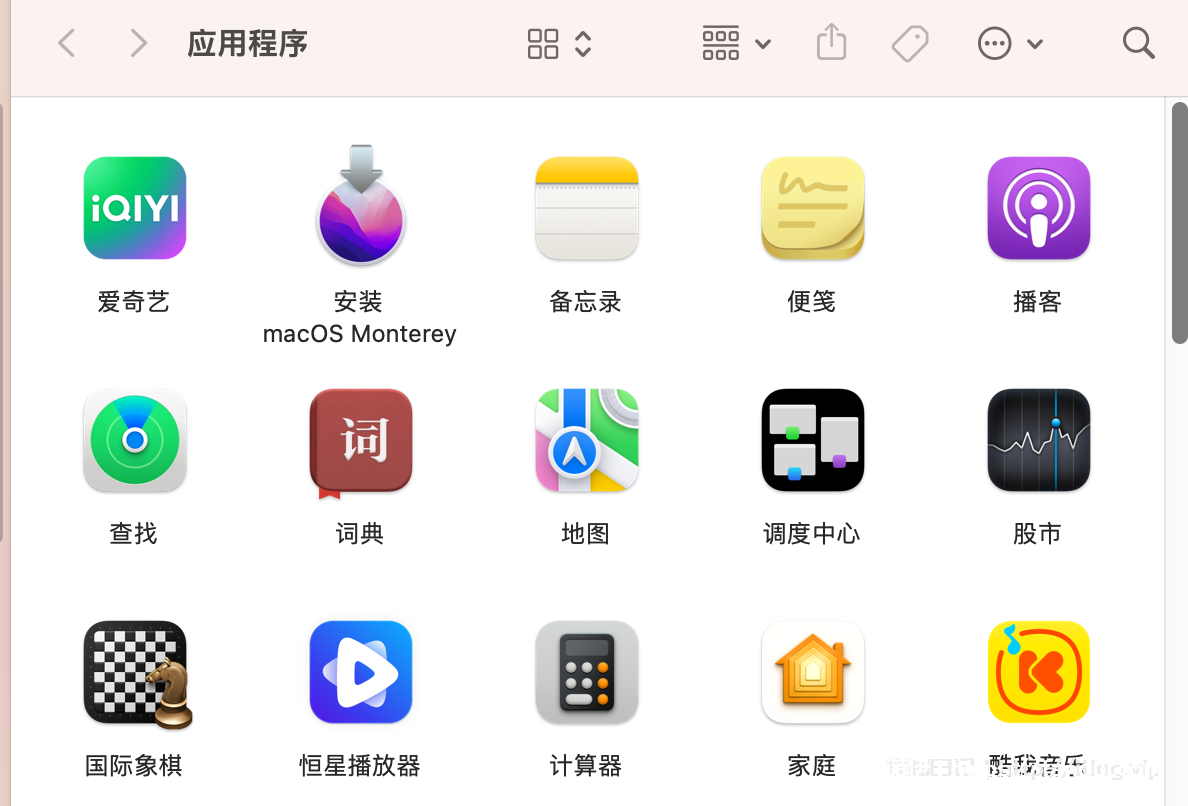The image size is (1188, 806).
Task: Open the group-by options dropdown
Action: pos(736,43)
